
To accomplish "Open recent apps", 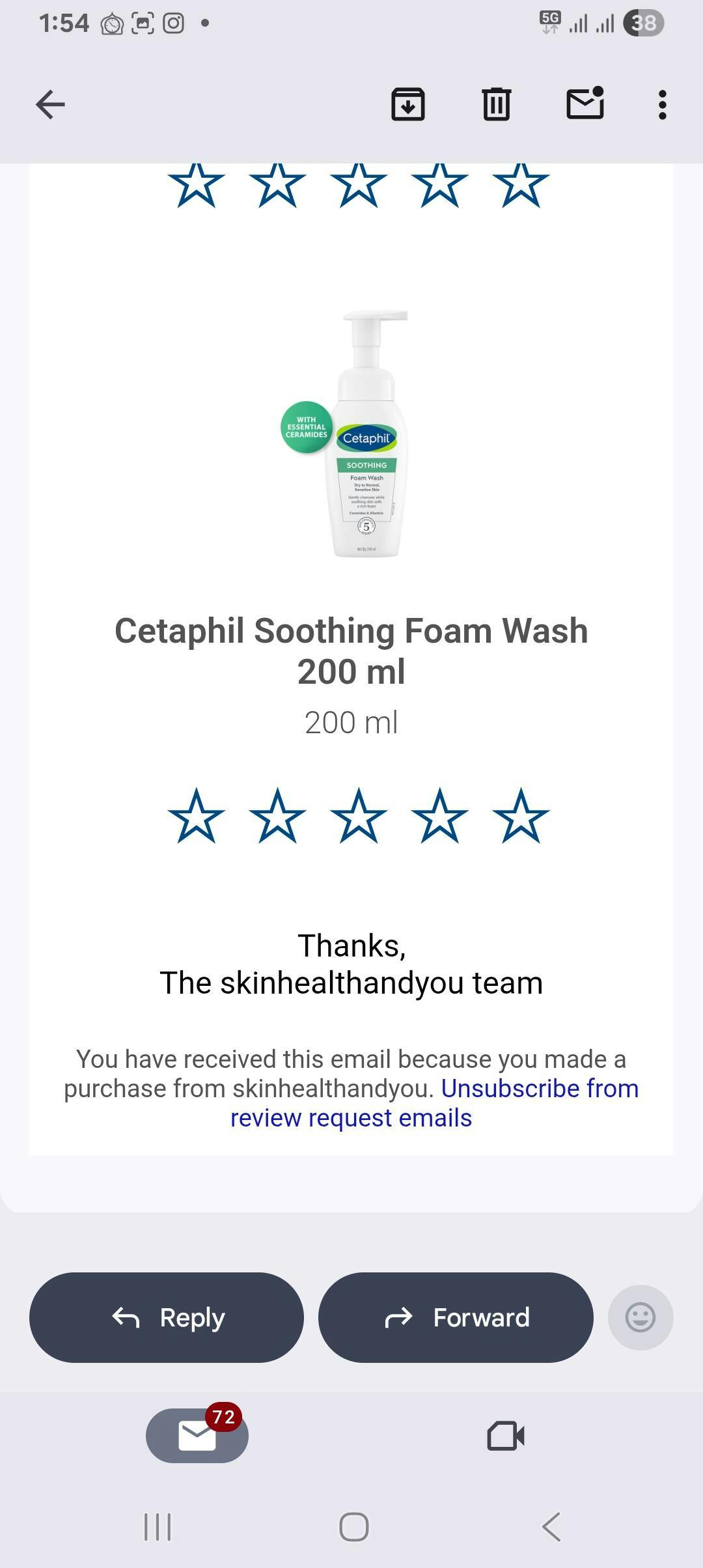I will [x=157, y=1527].
